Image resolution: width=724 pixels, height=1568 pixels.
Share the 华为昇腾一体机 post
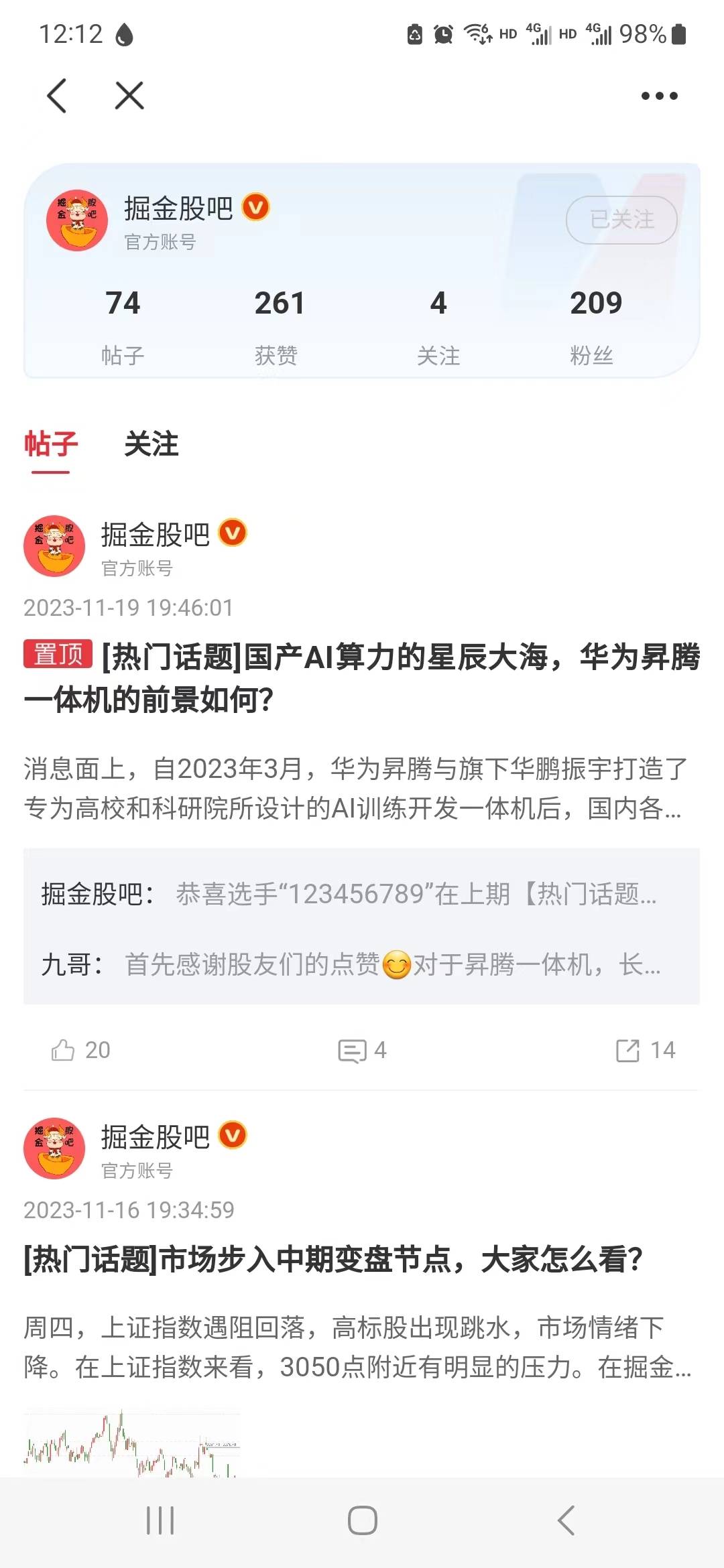(x=645, y=1050)
